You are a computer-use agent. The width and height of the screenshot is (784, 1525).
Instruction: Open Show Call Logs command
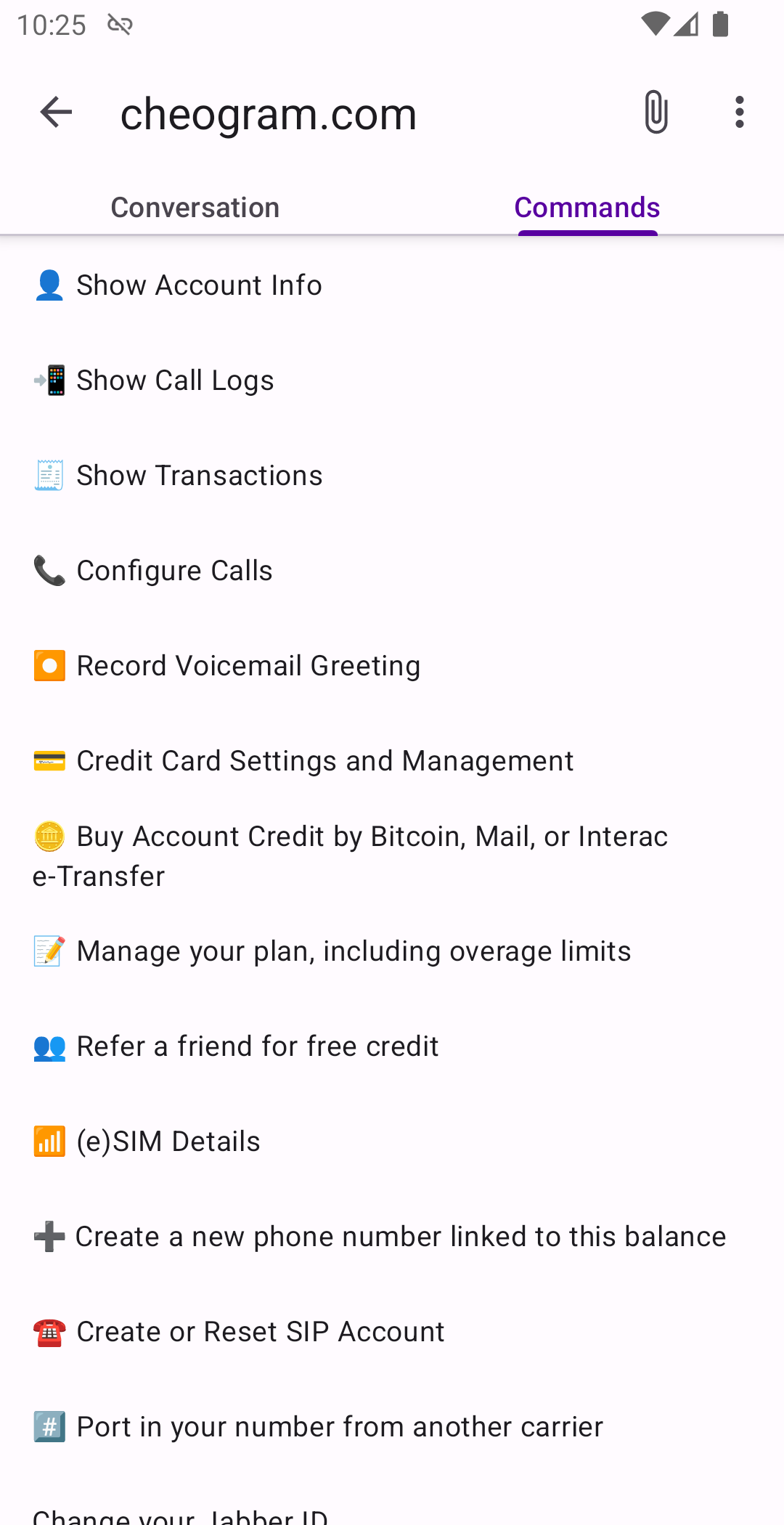pyautogui.click(x=175, y=381)
